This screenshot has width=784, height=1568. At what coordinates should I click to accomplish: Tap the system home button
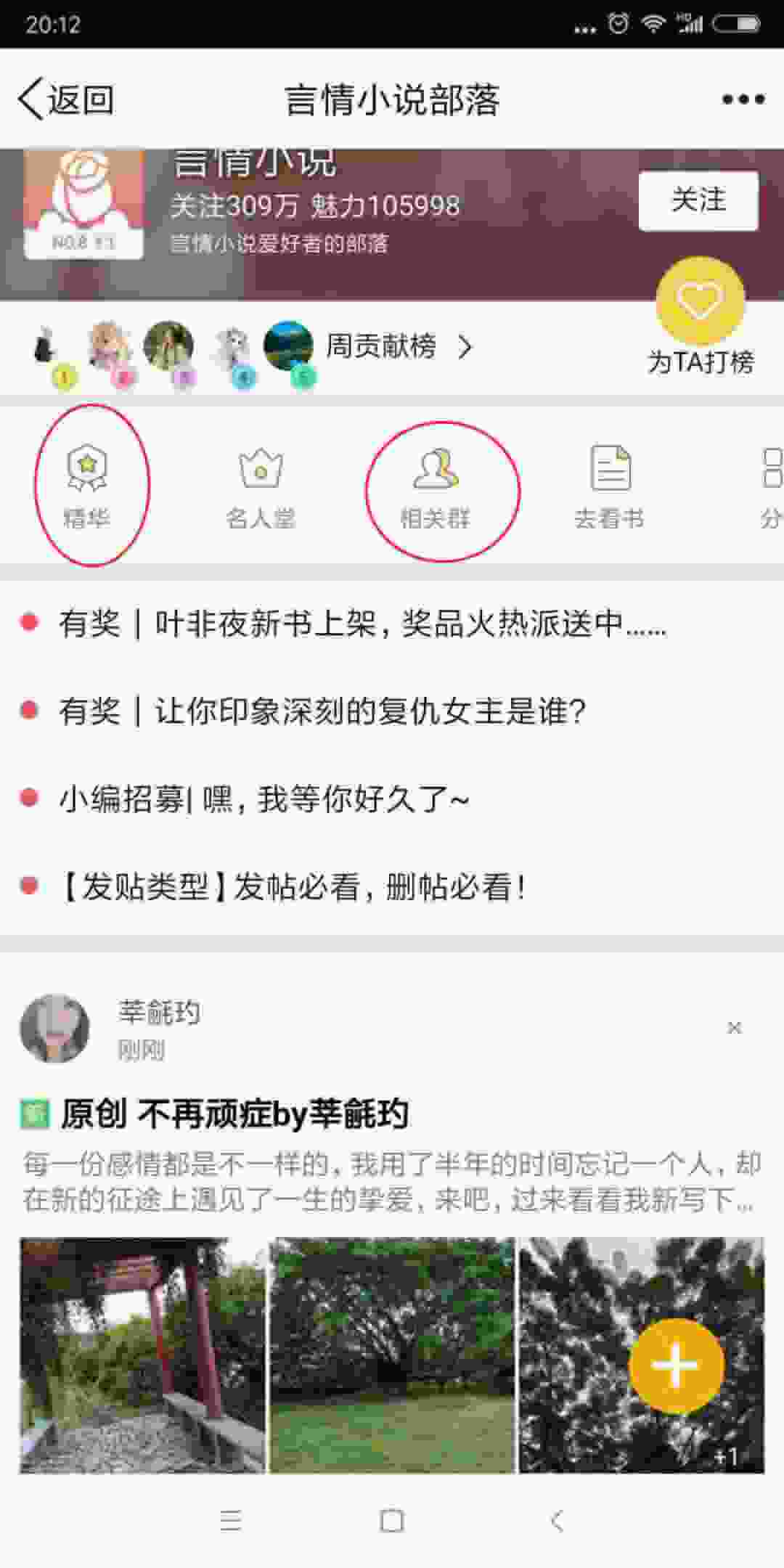392,1520
